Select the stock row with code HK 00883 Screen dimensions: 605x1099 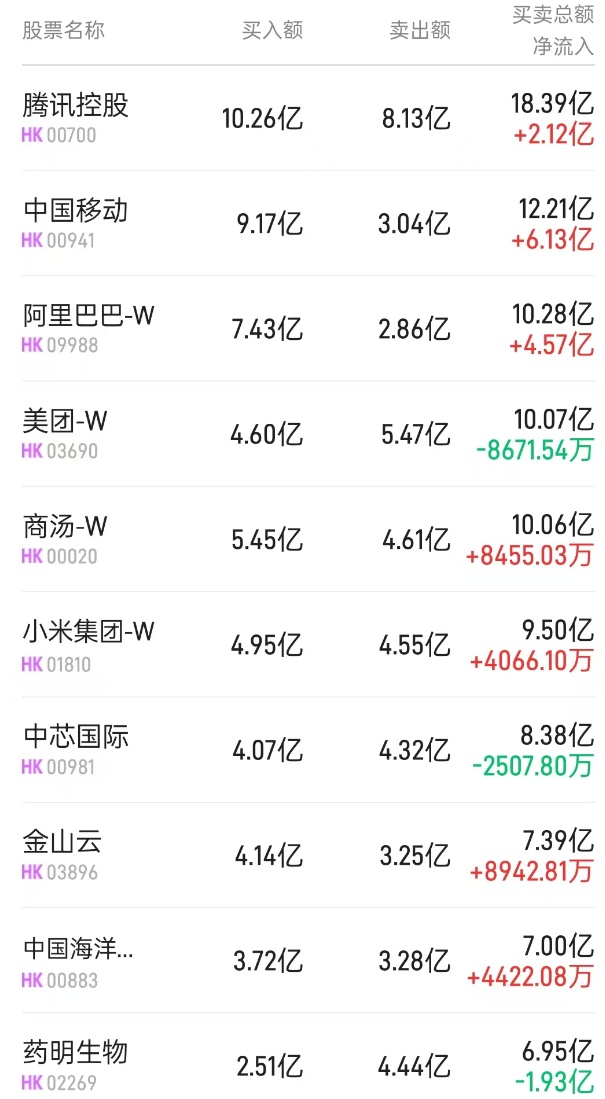point(78,960)
